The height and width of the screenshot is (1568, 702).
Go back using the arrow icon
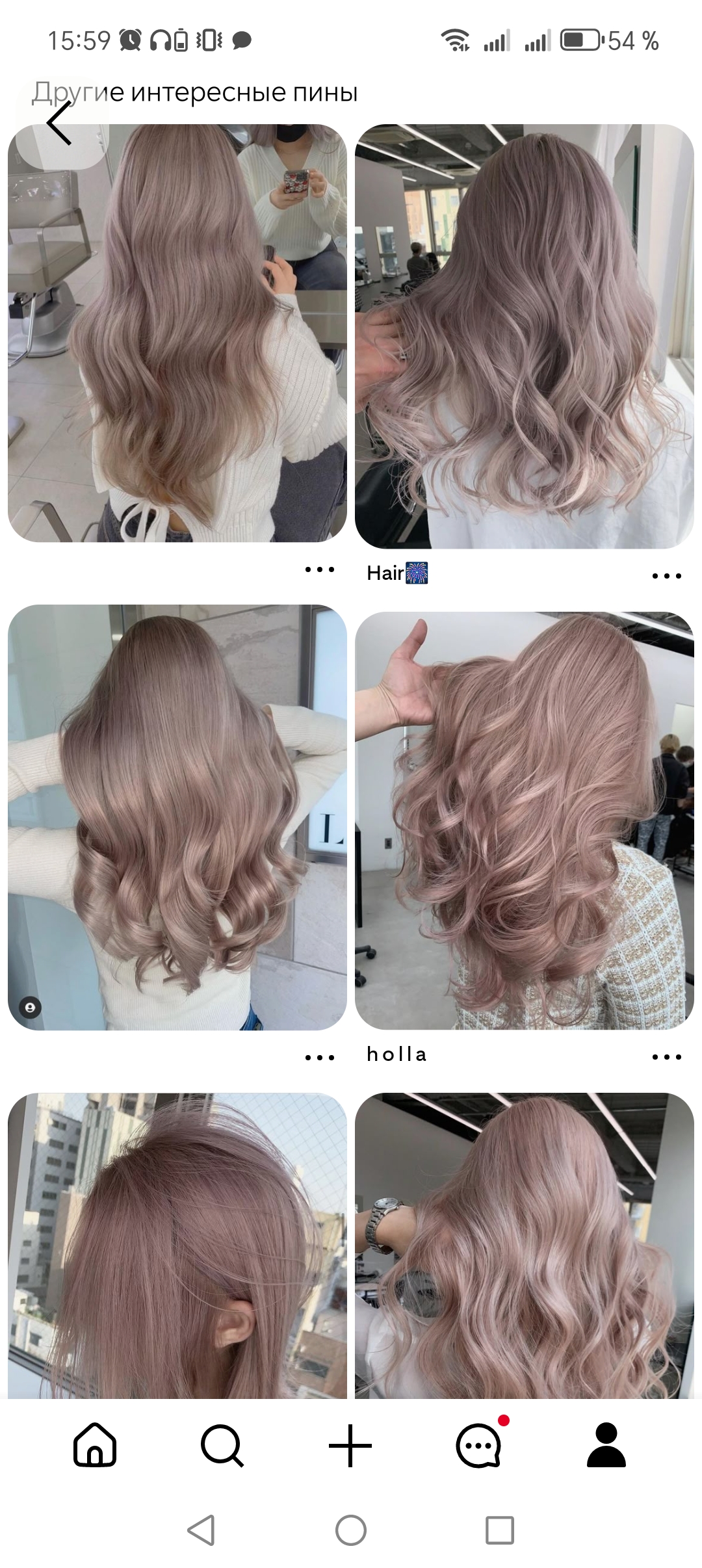pyautogui.click(x=58, y=124)
